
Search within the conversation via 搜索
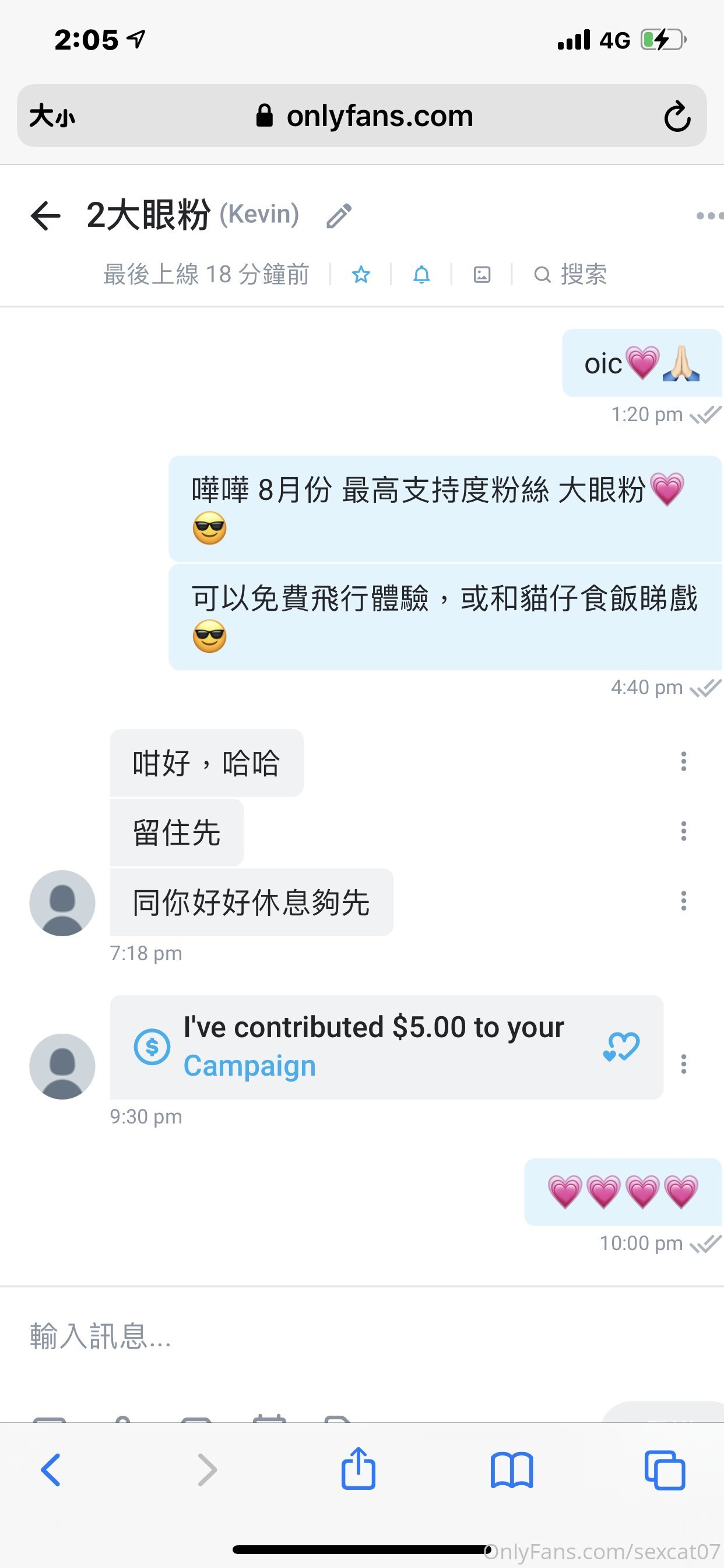coord(570,275)
